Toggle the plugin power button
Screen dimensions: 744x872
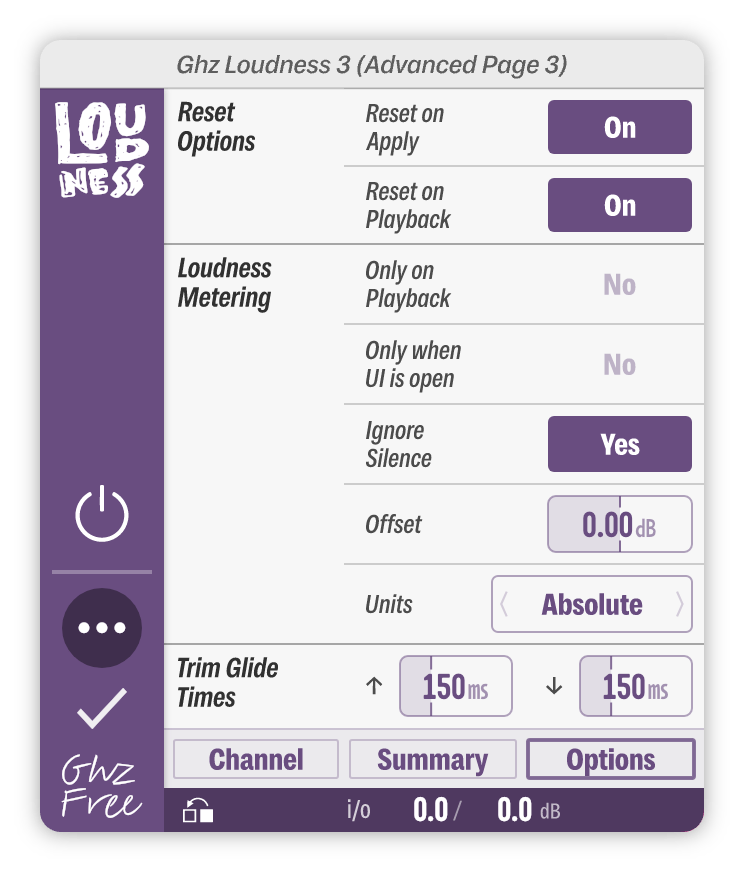[102, 516]
